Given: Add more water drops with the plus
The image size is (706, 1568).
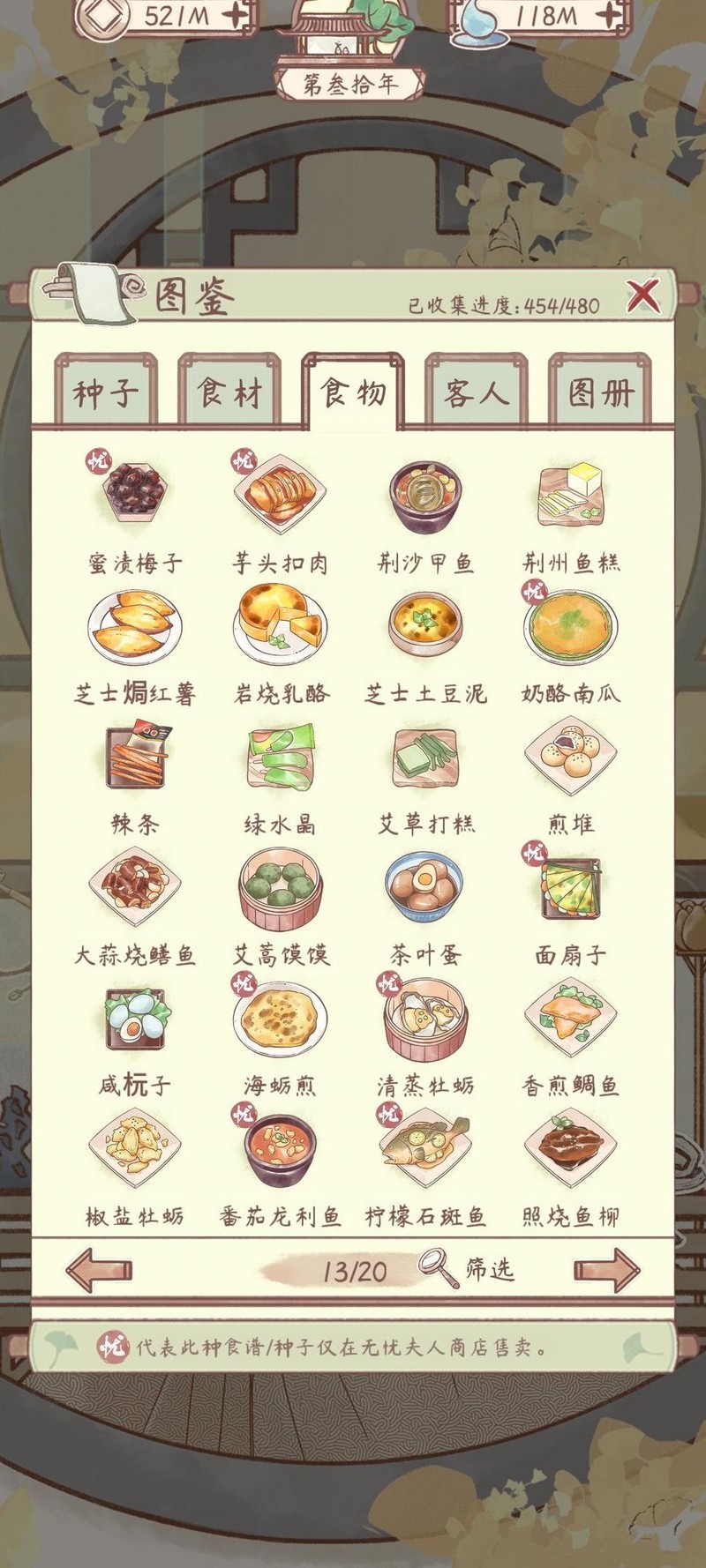Looking at the screenshot, I should click(609, 15).
